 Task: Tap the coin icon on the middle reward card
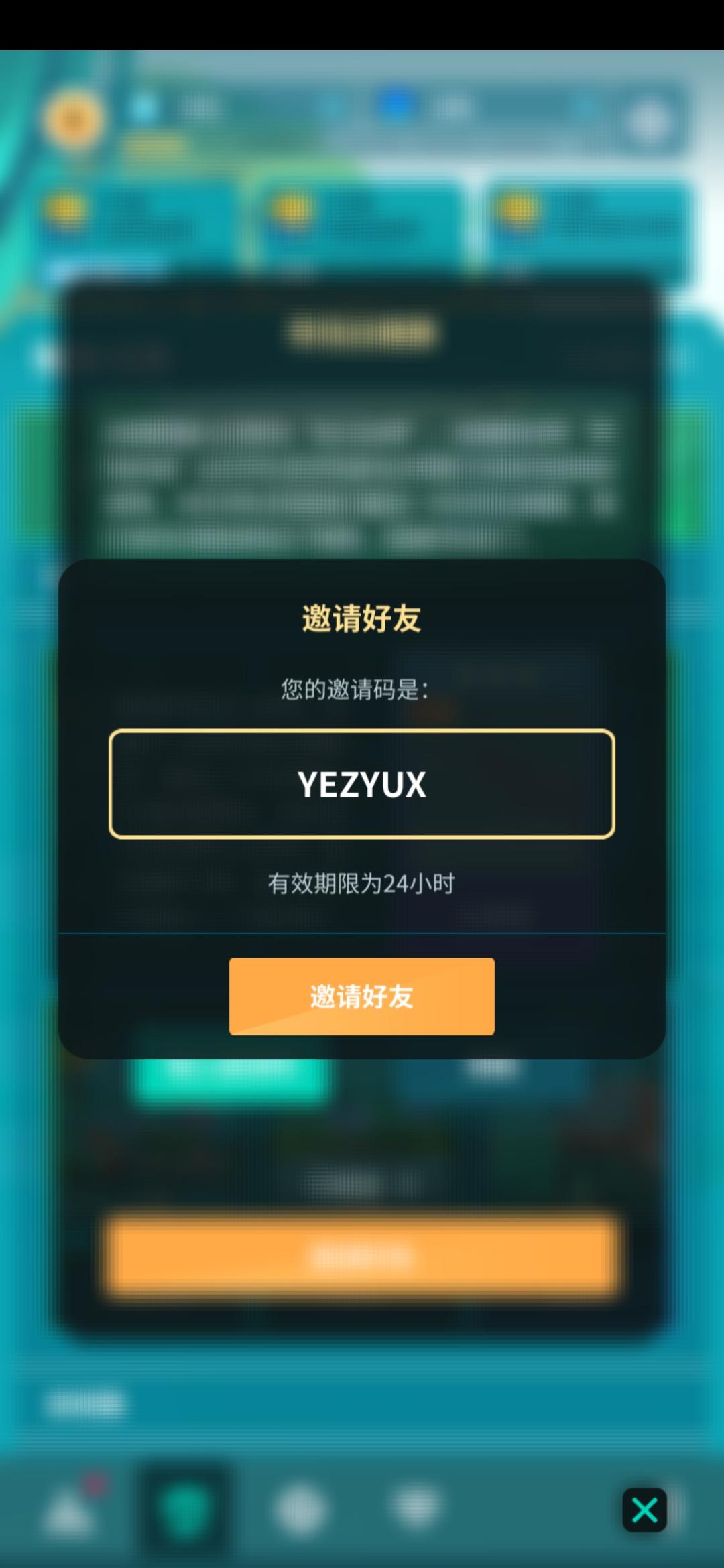pyautogui.click(x=290, y=208)
